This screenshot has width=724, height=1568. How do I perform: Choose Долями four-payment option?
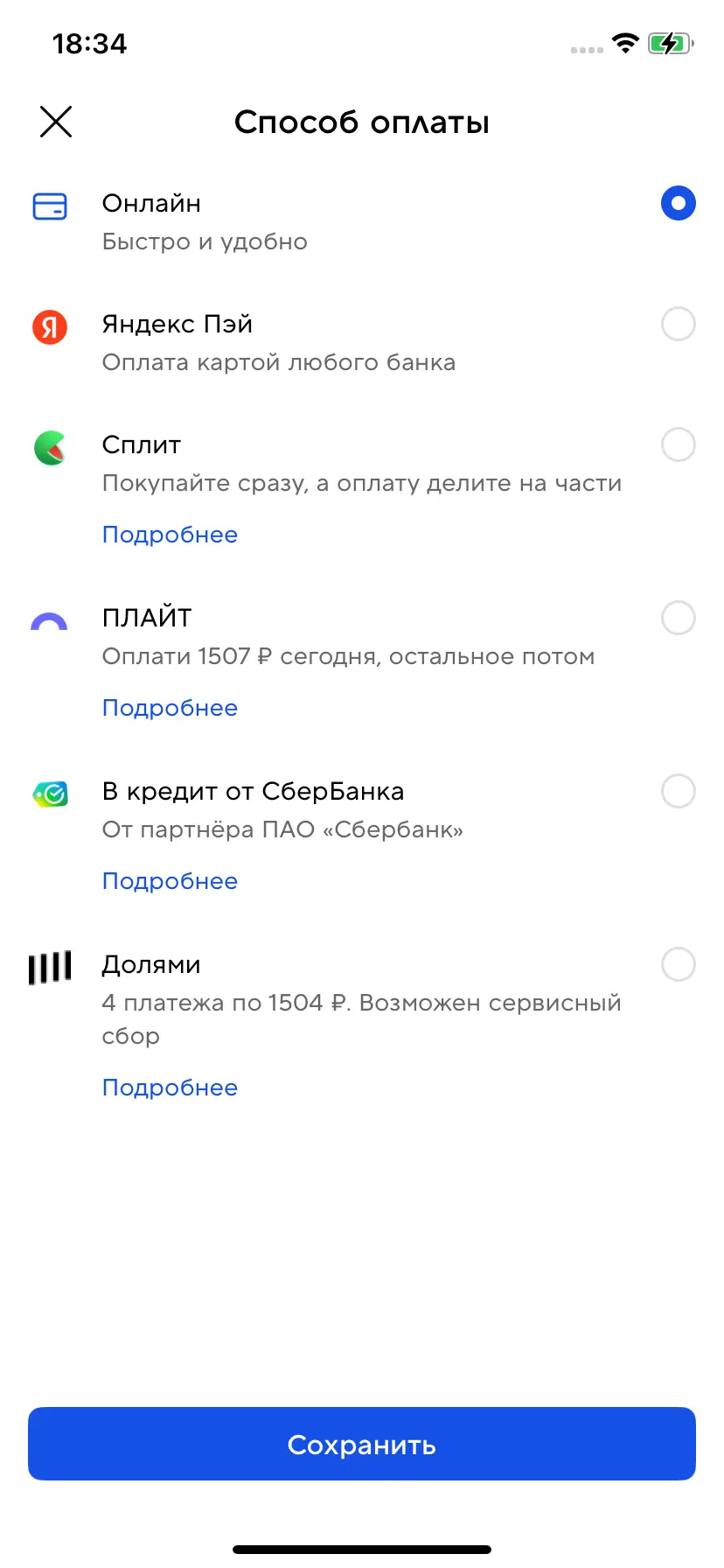[678, 965]
